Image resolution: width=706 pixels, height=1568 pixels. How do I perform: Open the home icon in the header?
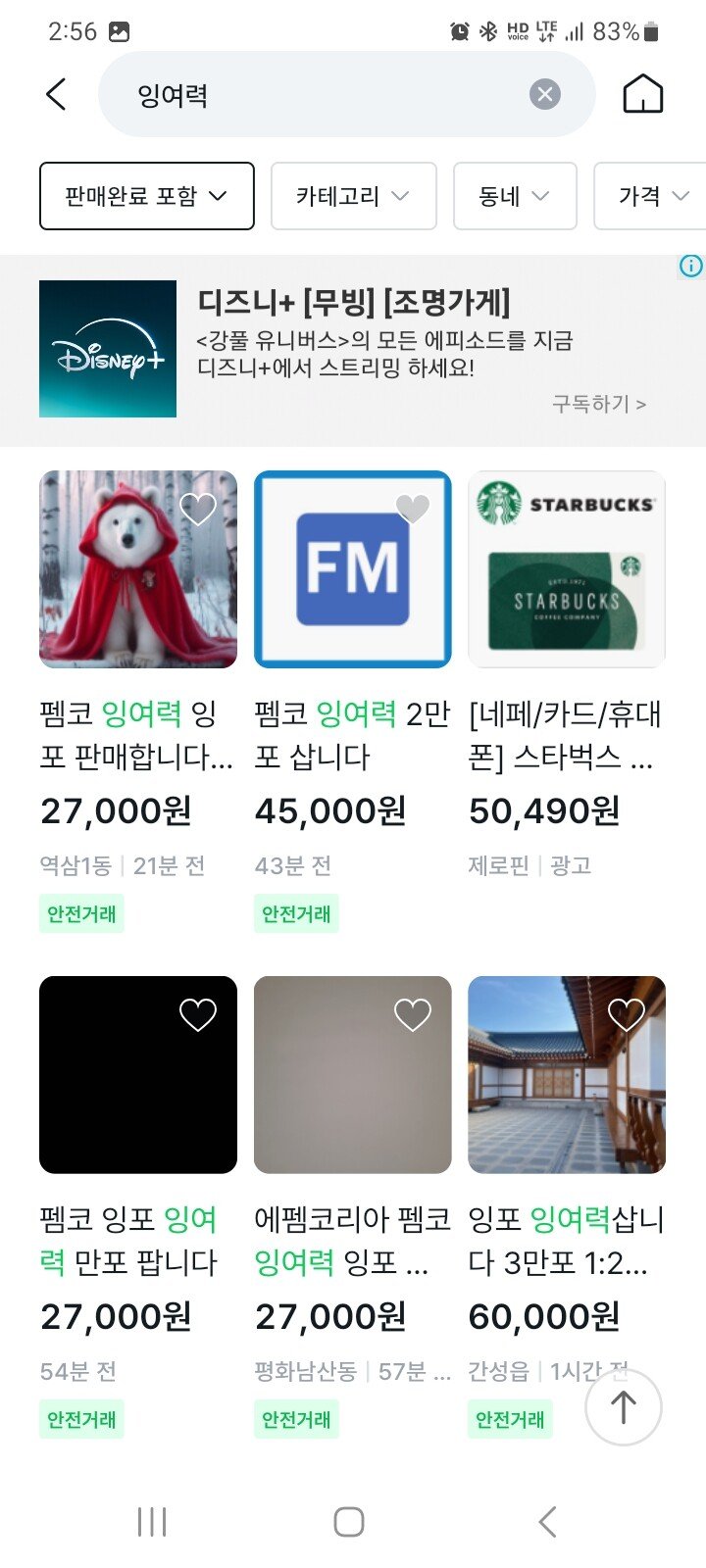[643, 95]
